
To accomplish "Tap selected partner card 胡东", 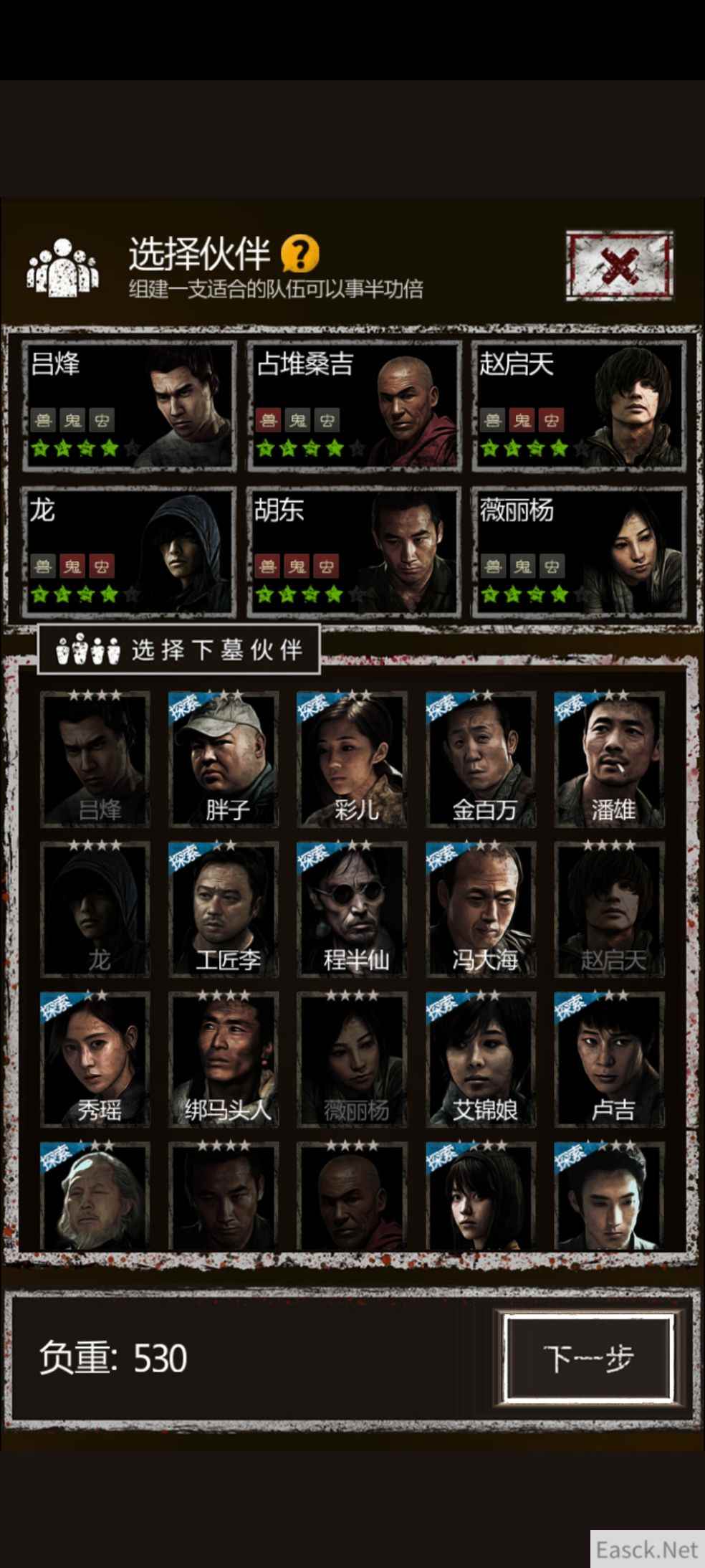I will pos(355,552).
